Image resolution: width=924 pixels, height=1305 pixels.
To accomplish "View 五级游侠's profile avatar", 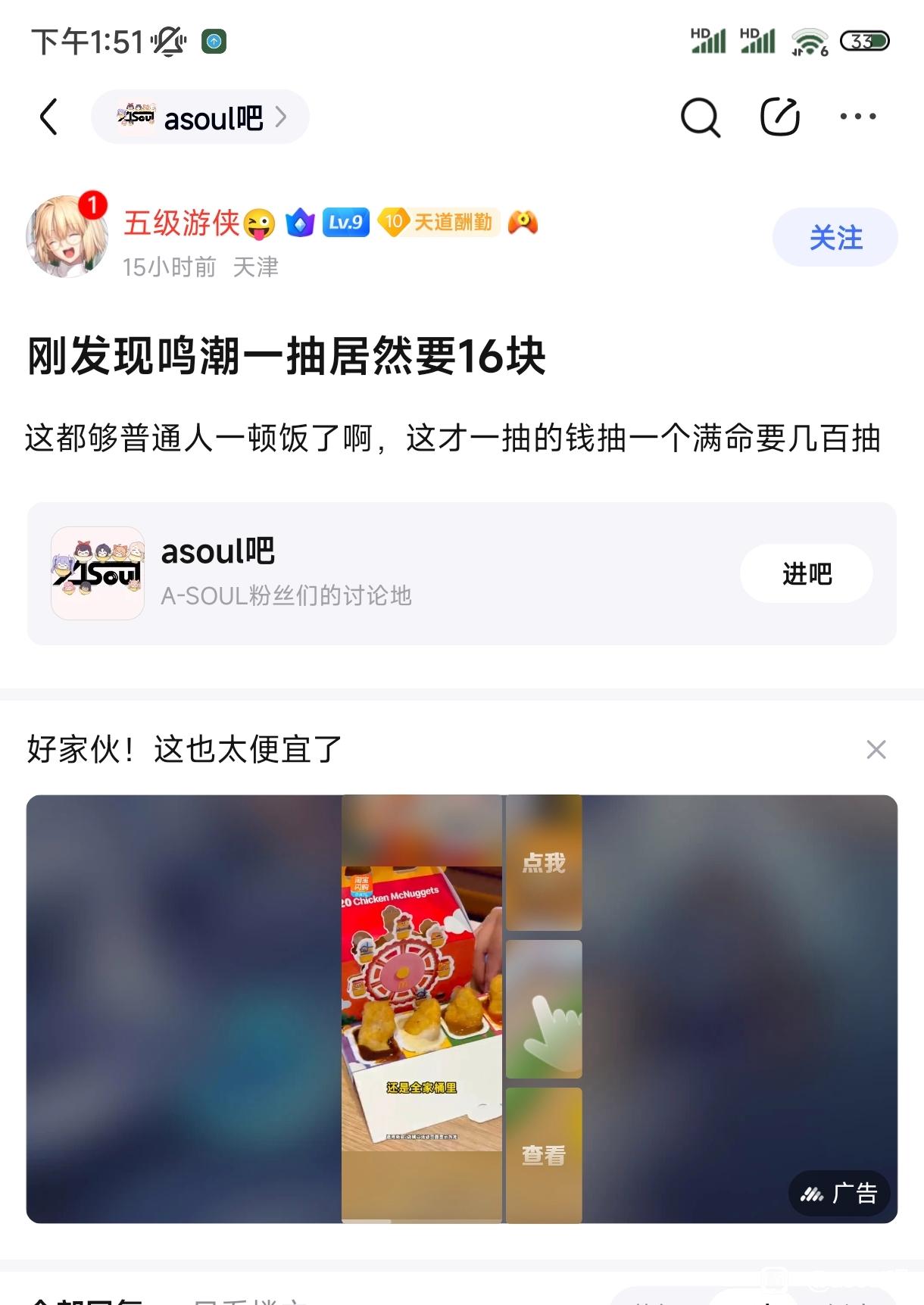I will [x=67, y=237].
